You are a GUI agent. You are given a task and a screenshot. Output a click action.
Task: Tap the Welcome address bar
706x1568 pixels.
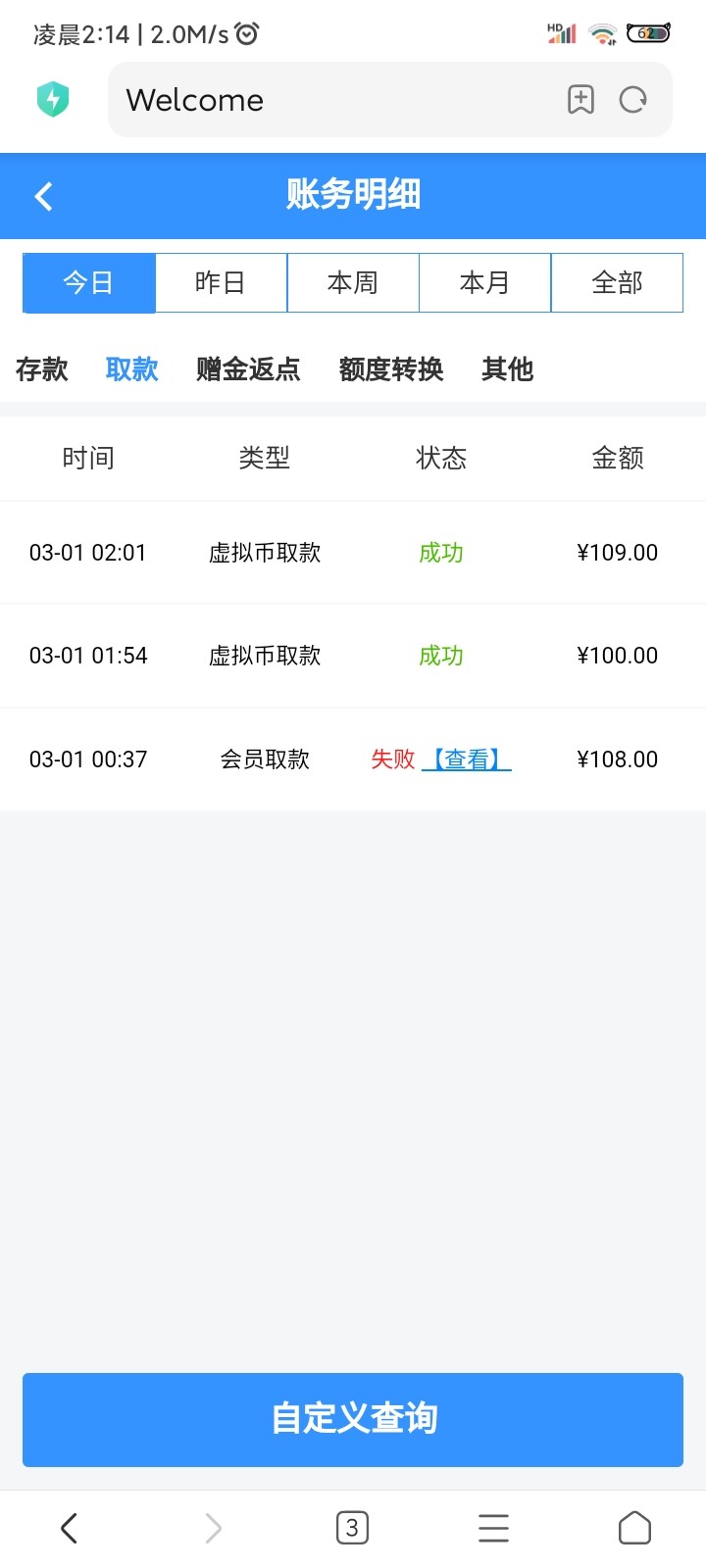[294, 99]
